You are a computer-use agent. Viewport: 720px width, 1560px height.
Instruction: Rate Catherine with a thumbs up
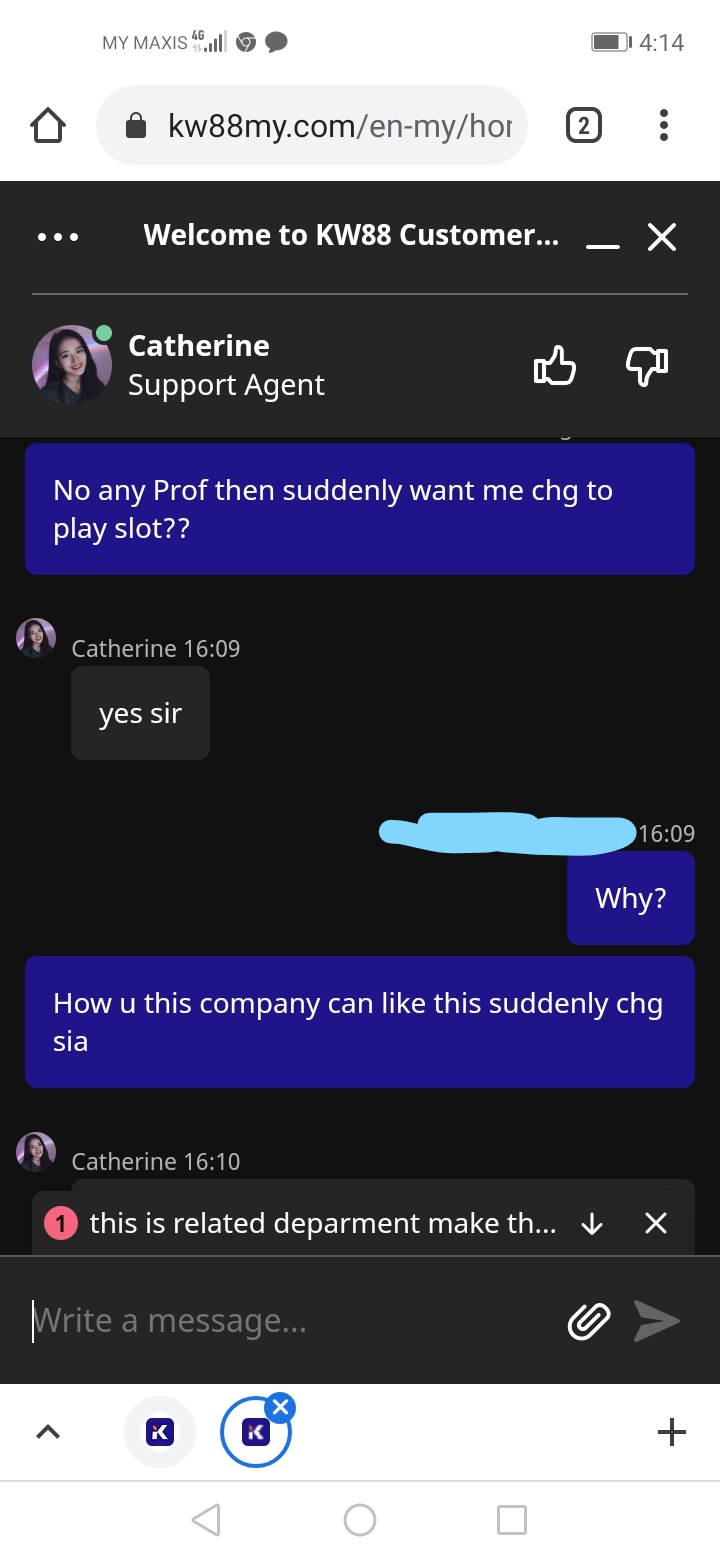555,366
